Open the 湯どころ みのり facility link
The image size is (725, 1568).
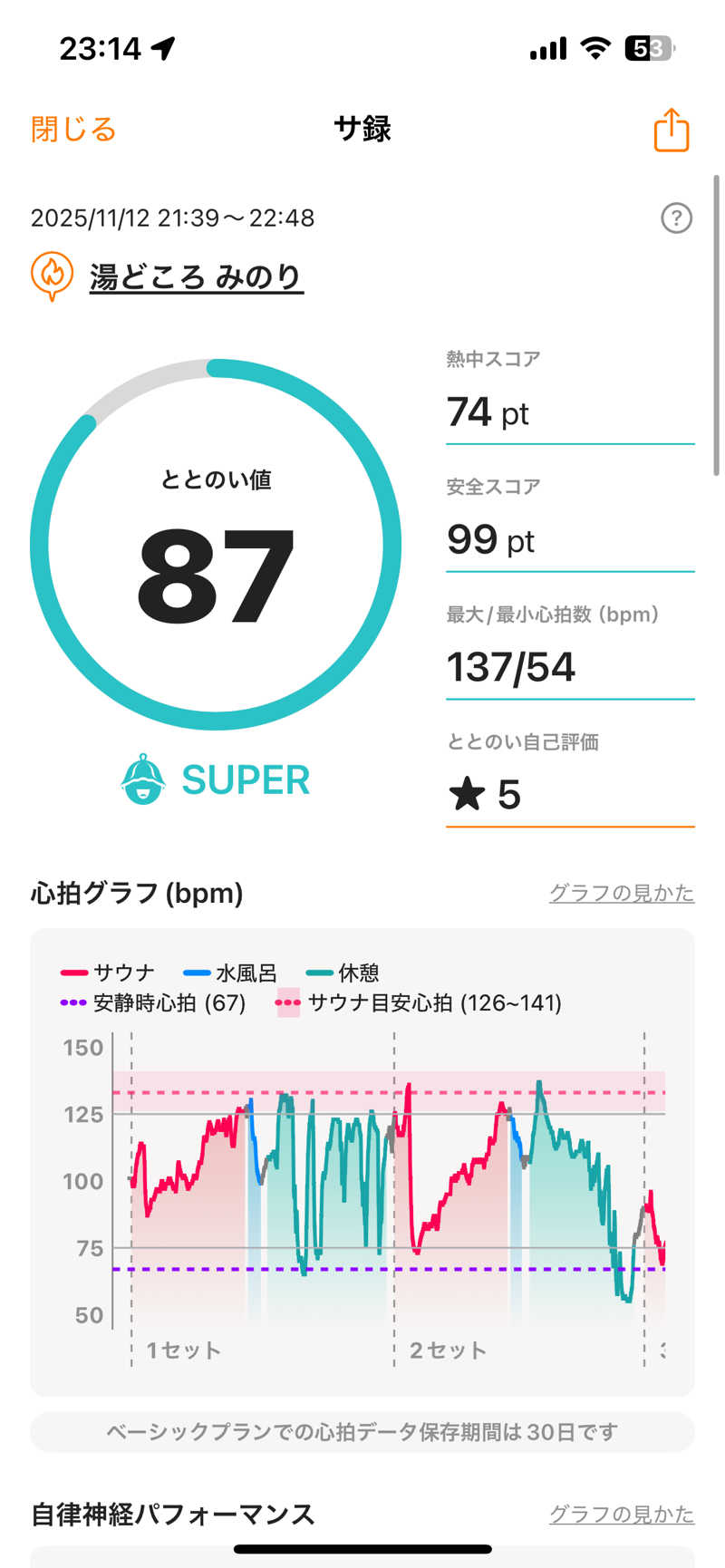click(x=193, y=278)
